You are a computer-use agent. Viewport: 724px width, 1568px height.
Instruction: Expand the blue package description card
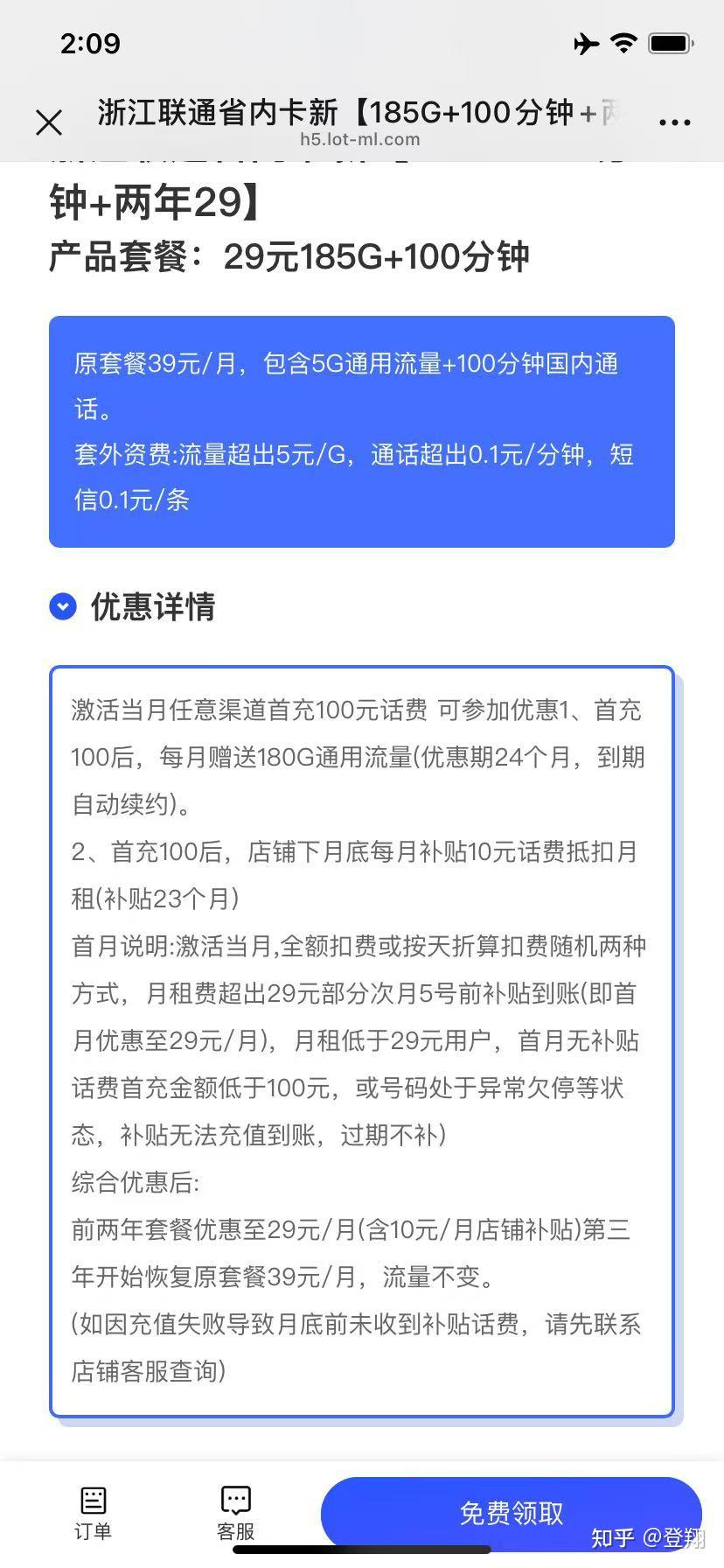click(x=361, y=429)
